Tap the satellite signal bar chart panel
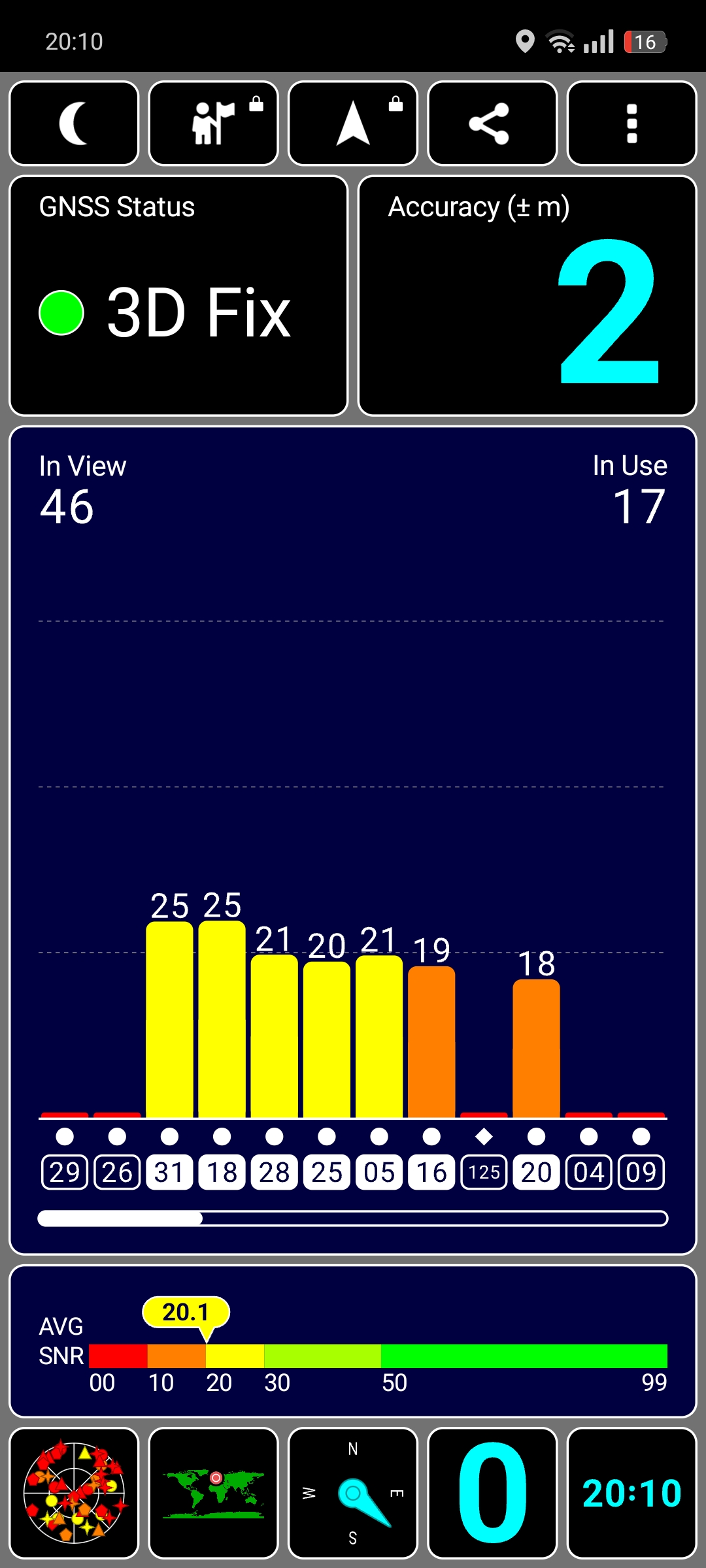The image size is (706, 1568). point(353,840)
